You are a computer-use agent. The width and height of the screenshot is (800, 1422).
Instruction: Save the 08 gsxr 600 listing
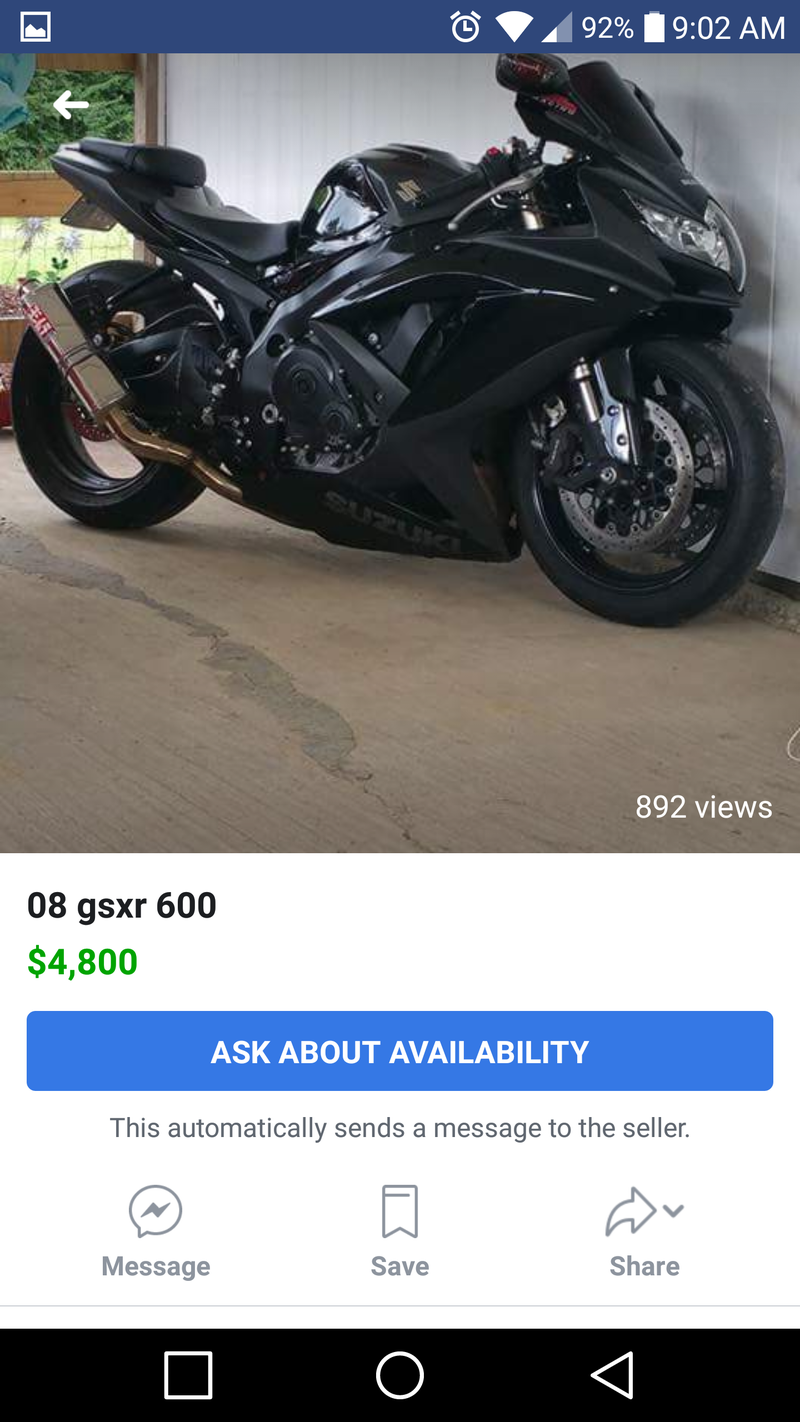(x=400, y=1231)
